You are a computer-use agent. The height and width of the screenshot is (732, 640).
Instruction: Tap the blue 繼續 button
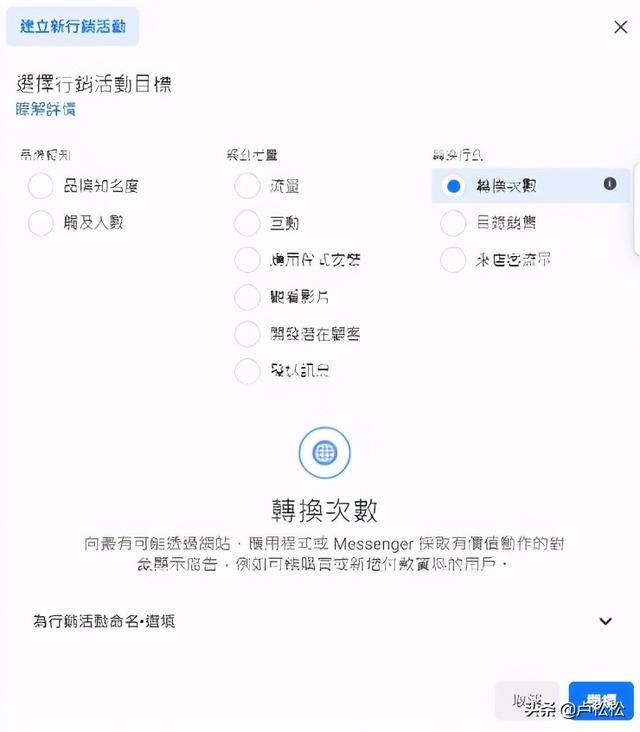pyautogui.click(x=601, y=700)
